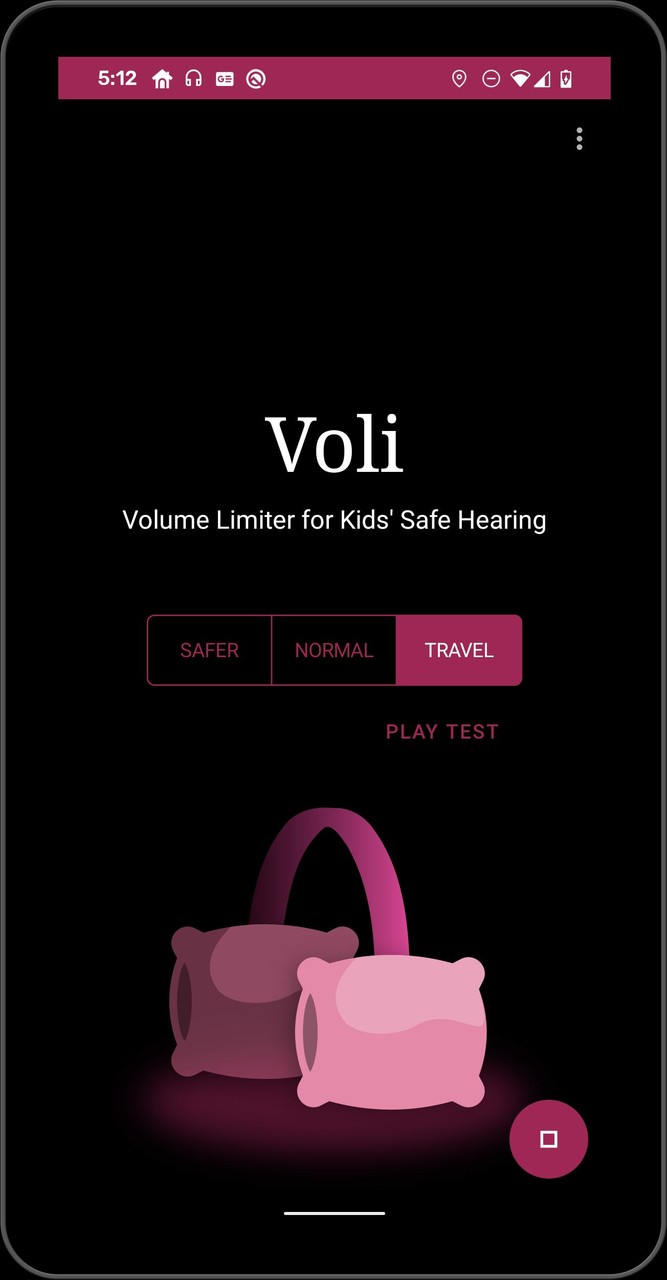Screen dimensions: 667x1280
Task: Switch to NORMAL volume mode
Action: coord(334,650)
